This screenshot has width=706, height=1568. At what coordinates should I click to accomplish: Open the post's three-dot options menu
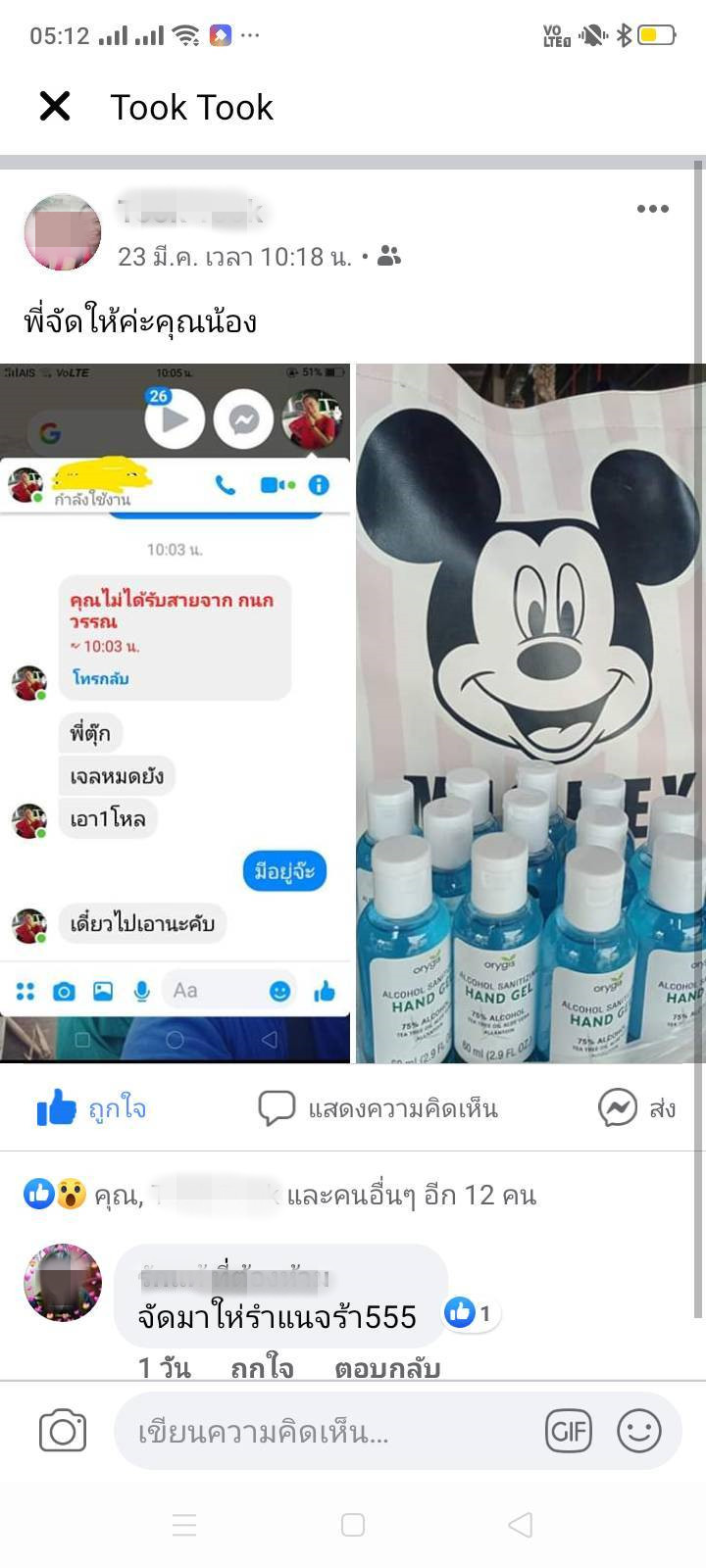[652, 209]
